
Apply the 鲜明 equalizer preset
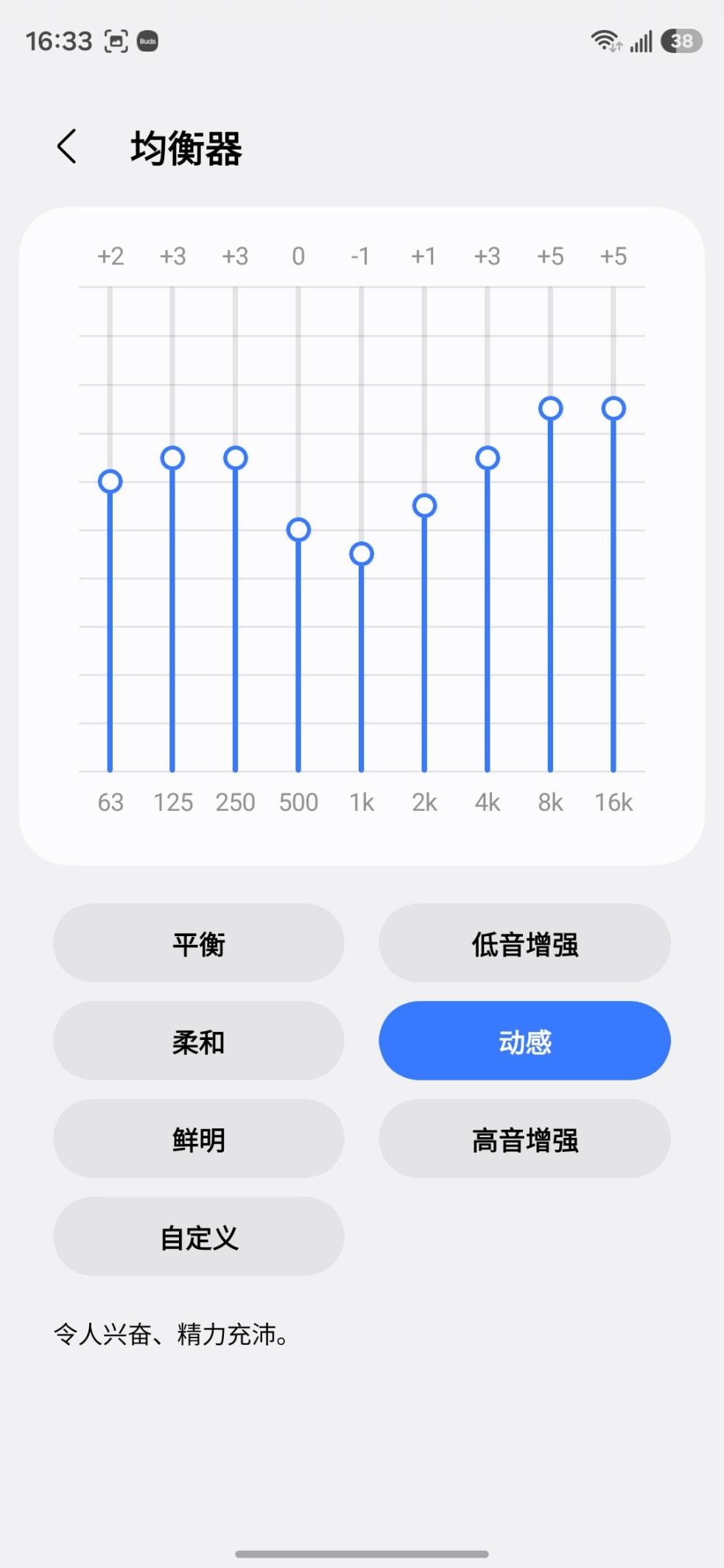click(x=198, y=1139)
